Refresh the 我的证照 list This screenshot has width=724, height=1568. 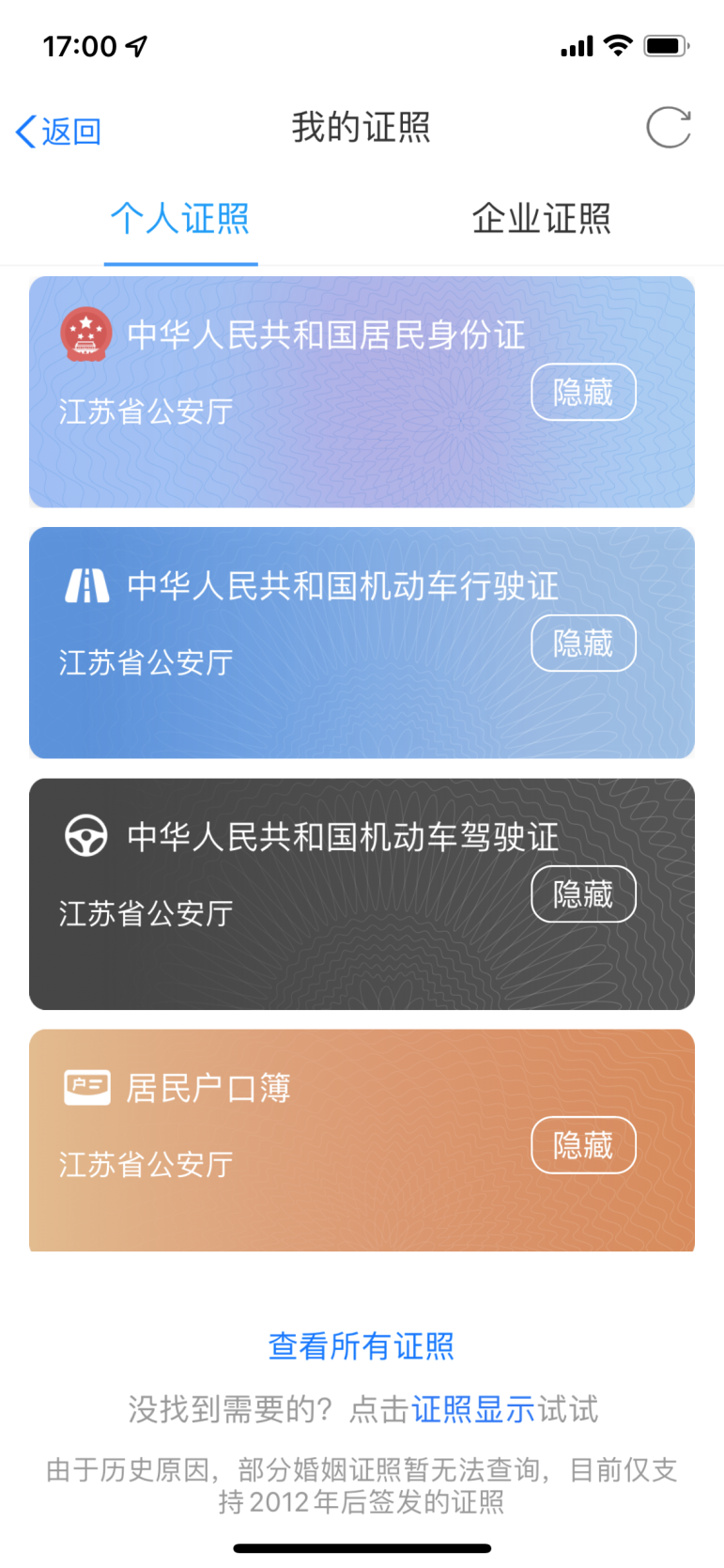[668, 128]
